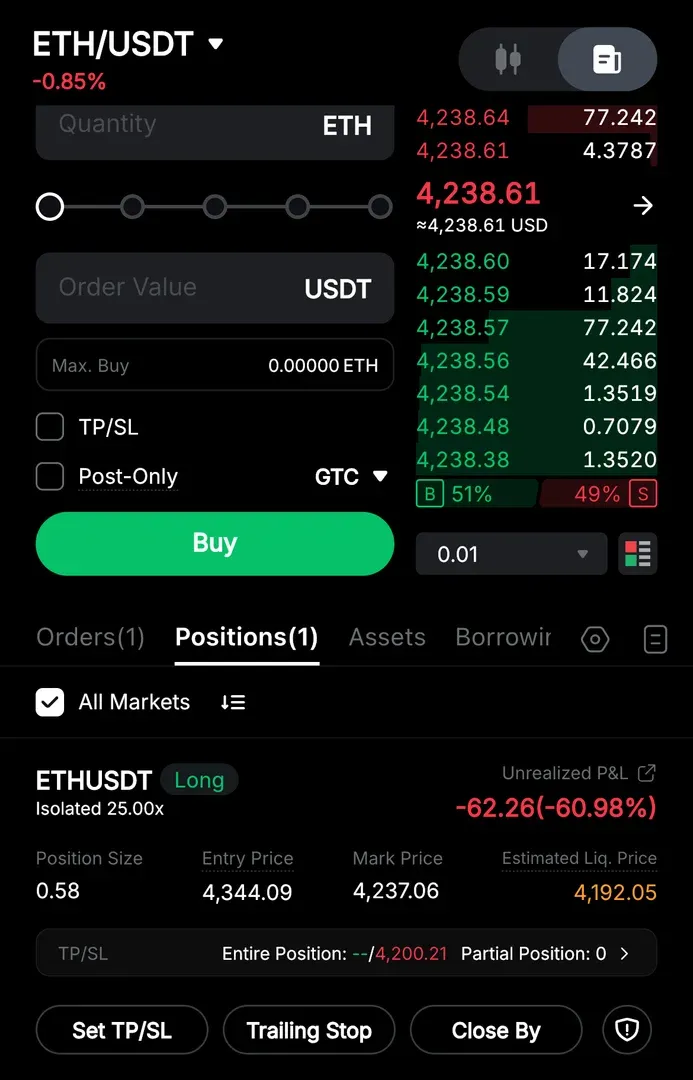Tap the green Buy button

[215, 543]
